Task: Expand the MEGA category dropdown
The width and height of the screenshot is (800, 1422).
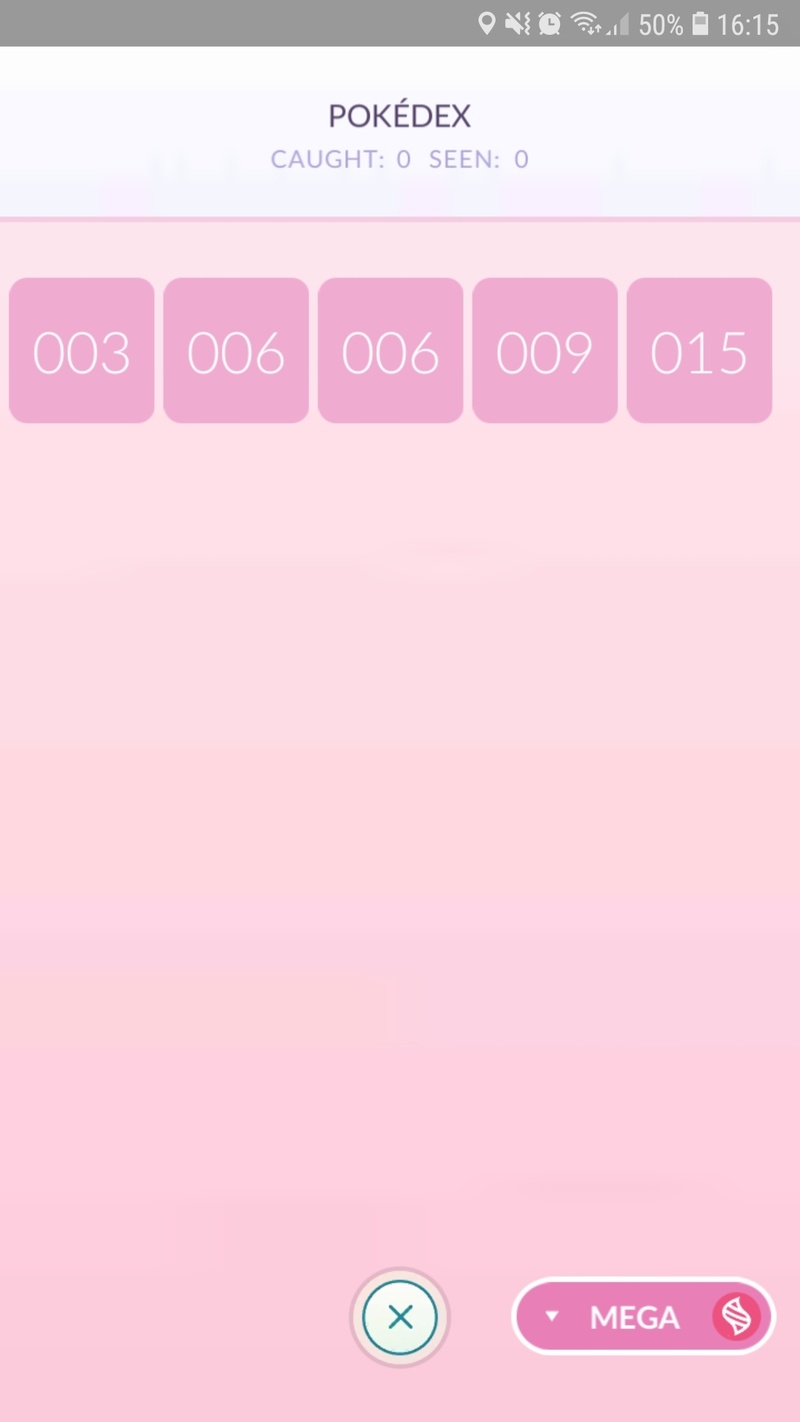Action: pos(643,1317)
